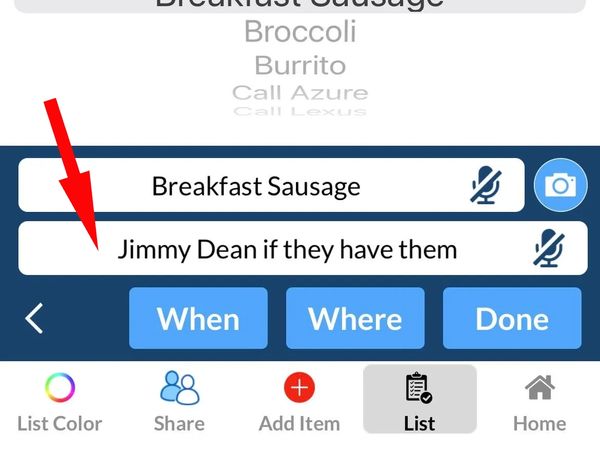This screenshot has width=600, height=451.
Task: Switch to the List tab
Action: click(419, 400)
